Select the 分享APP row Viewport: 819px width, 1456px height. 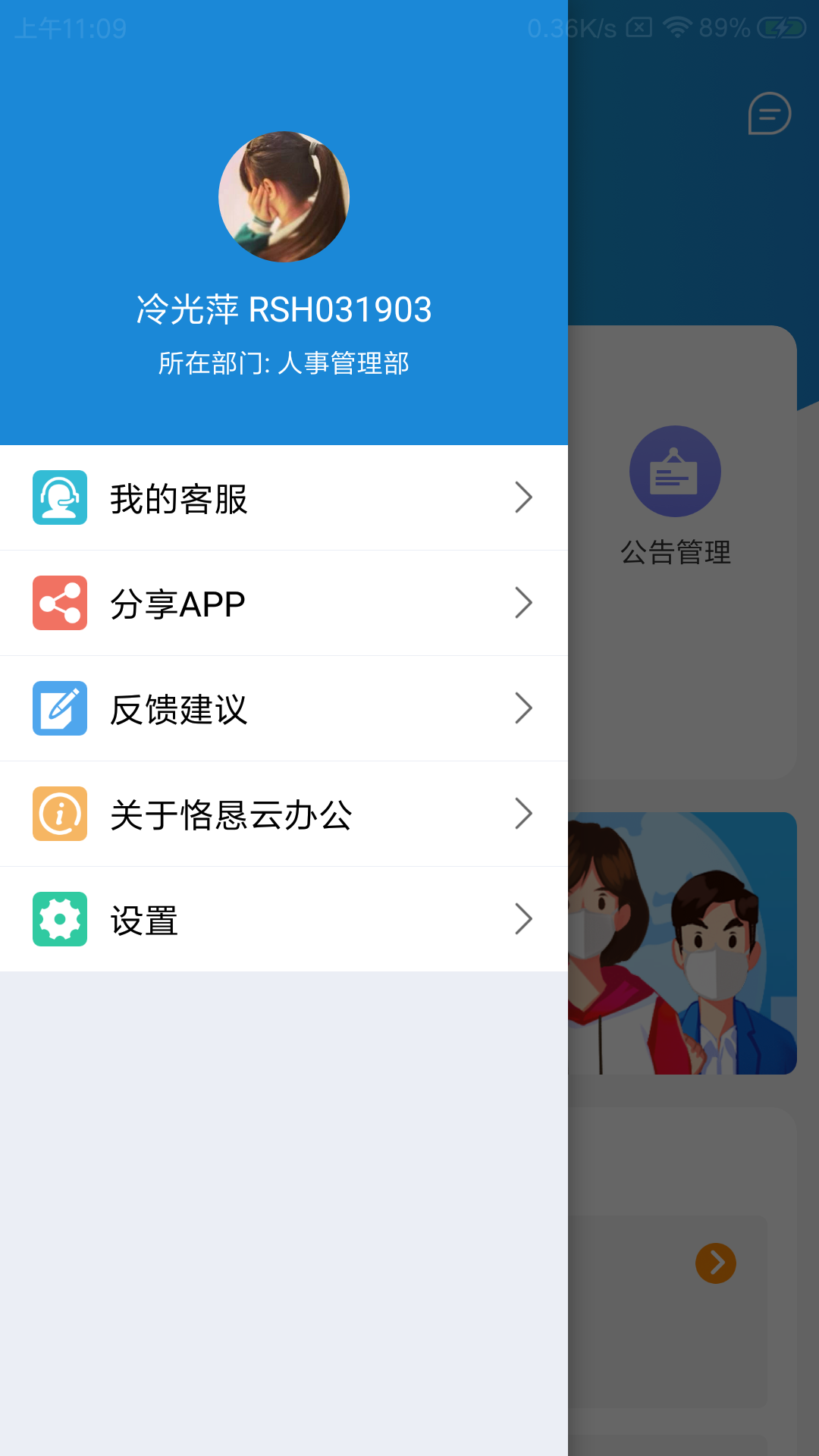(x=284, y=604)
